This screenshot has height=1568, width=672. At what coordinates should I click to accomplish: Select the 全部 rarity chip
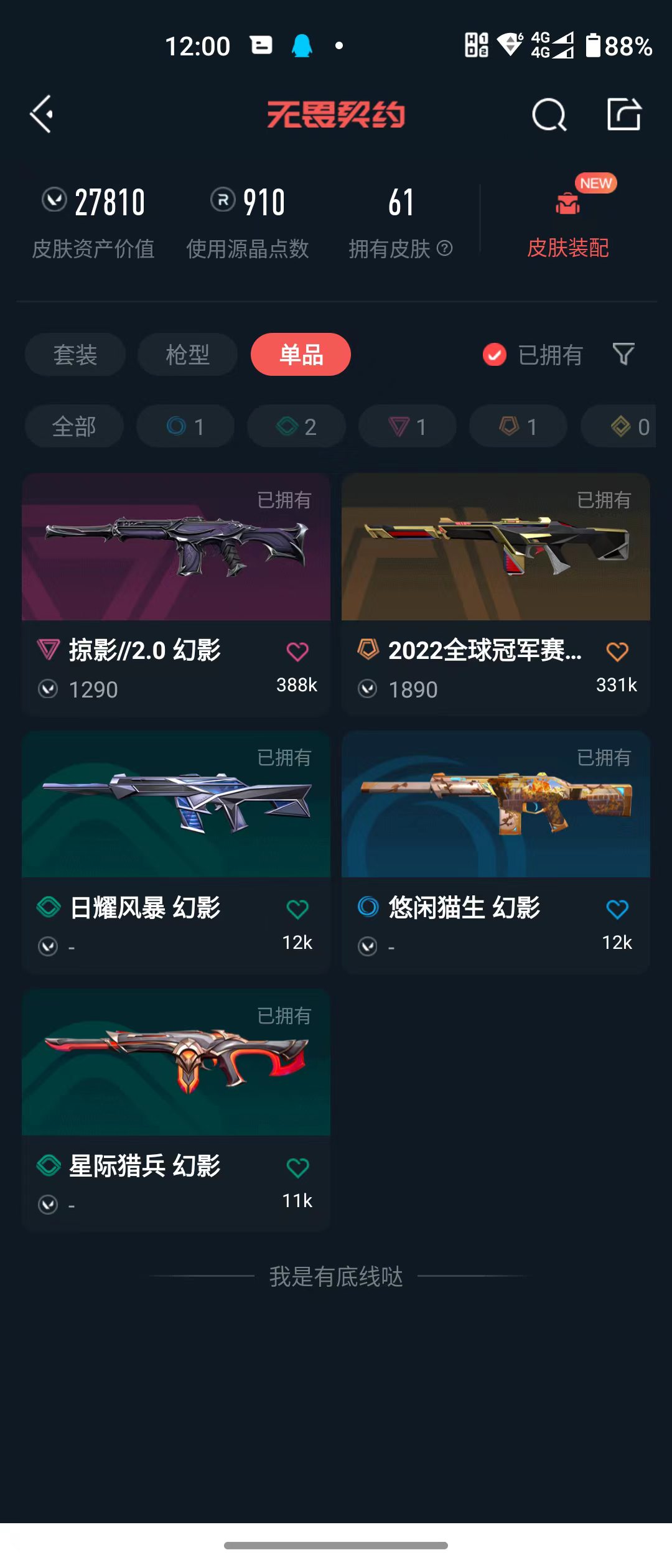pyautogui.click(x=74, y=426)
